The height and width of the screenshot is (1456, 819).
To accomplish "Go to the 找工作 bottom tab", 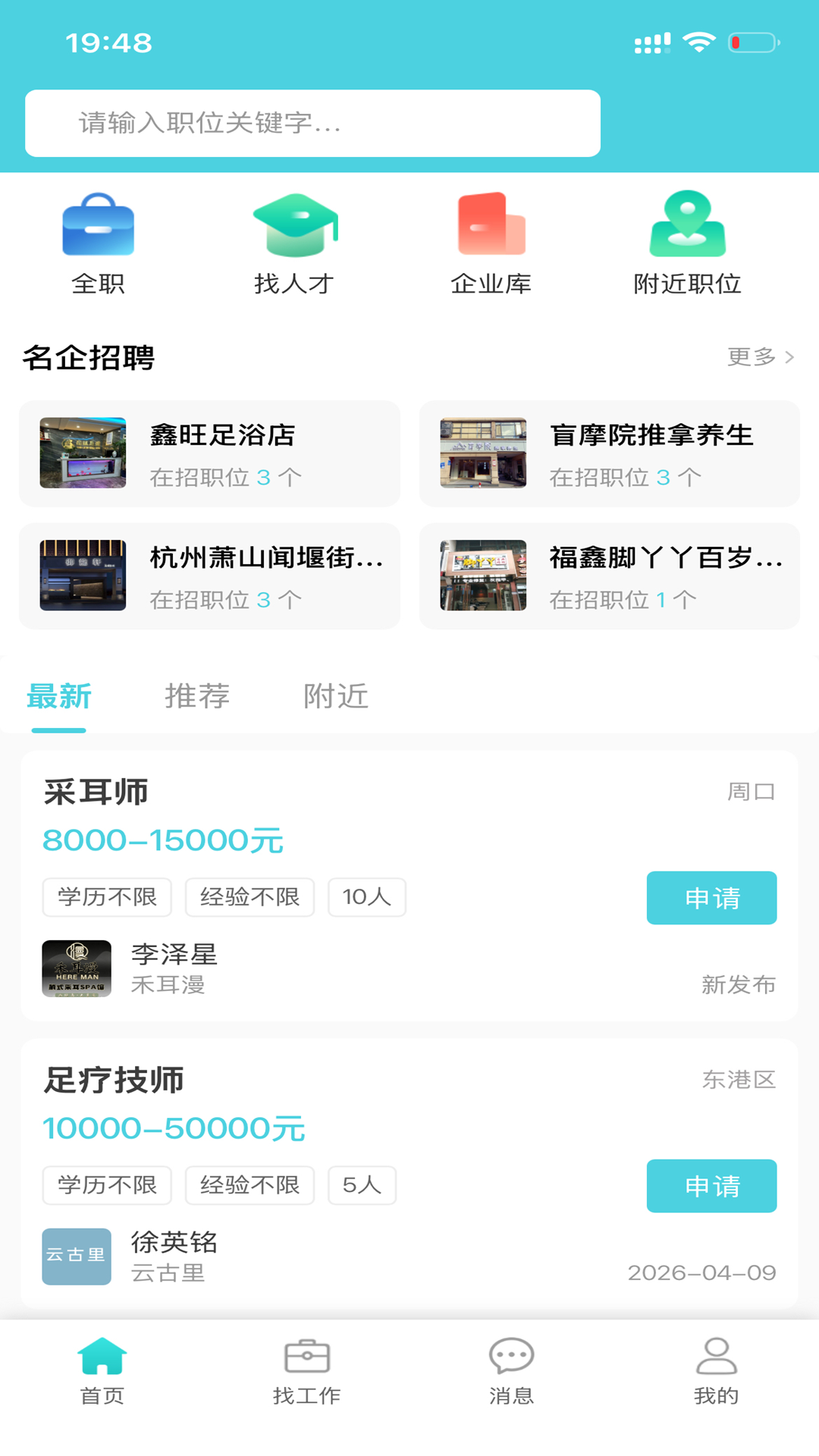I will (307, 1371).
